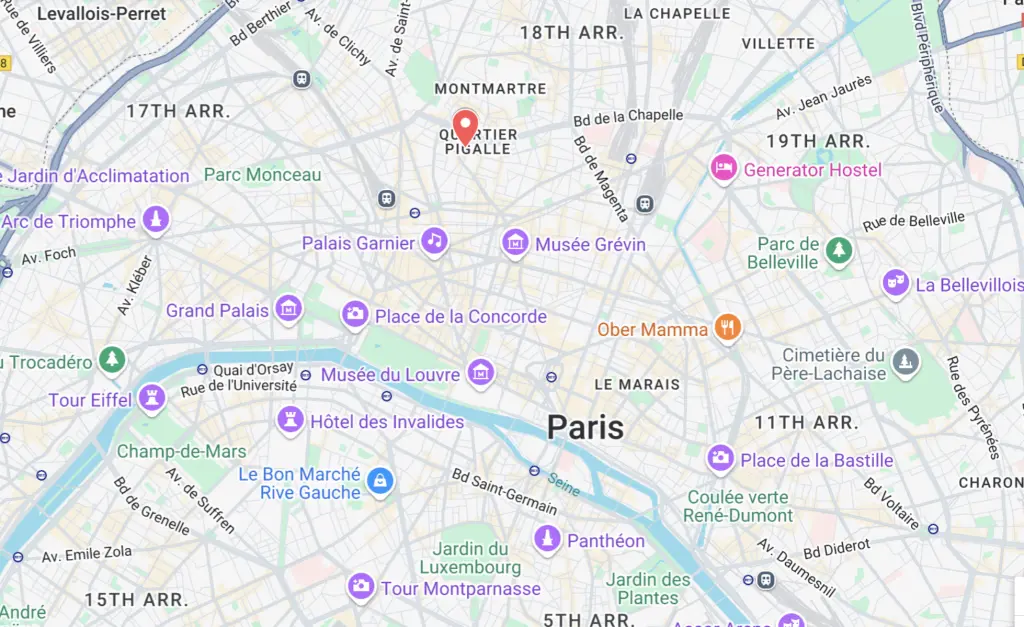The width and height of the screenshot is (1024, 627).
Task: Tap the La Bellevilloise marker
Action: [895, 284]
